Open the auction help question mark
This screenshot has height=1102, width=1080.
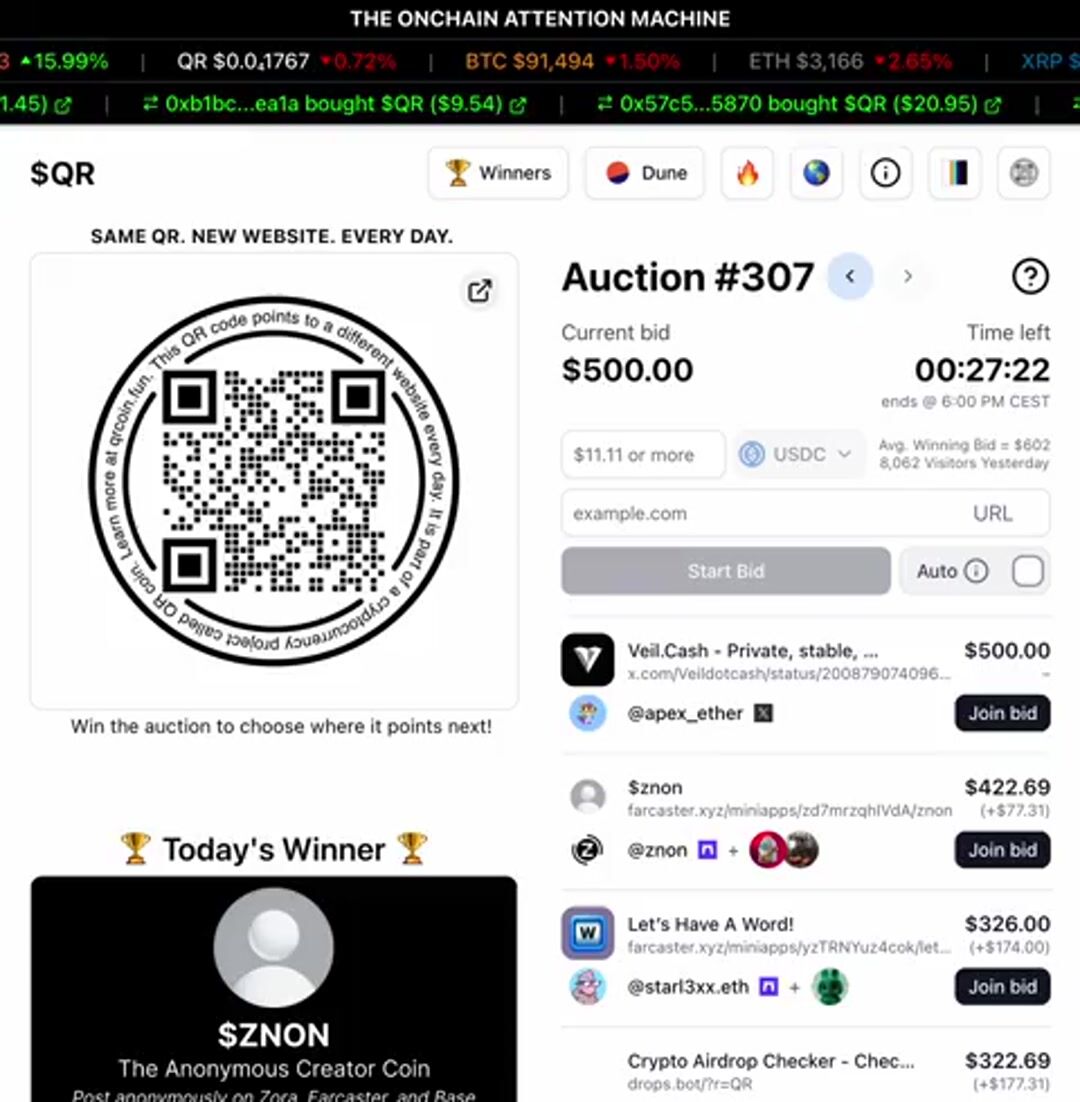pos(1030,277)
